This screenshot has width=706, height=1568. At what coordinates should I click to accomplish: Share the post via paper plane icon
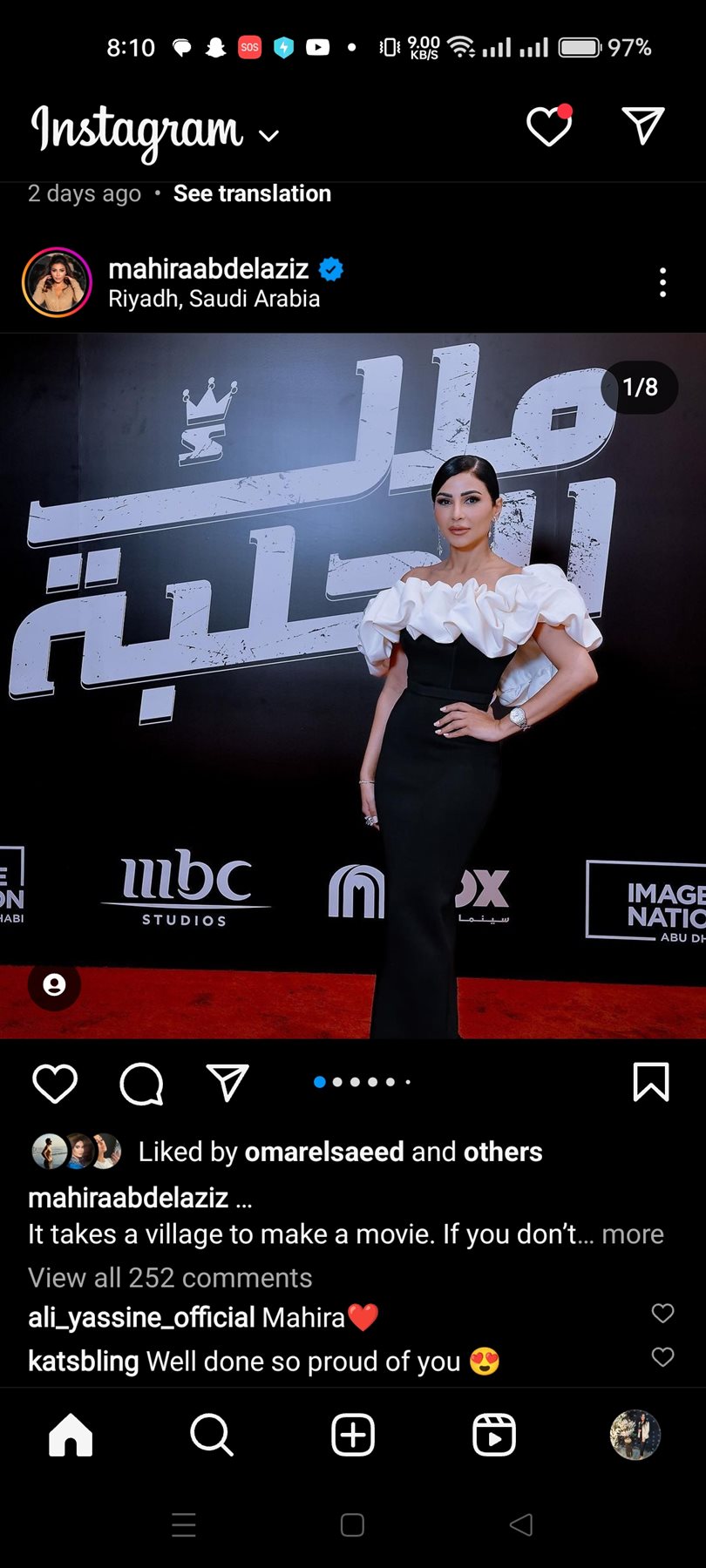tap(228, 1082)
